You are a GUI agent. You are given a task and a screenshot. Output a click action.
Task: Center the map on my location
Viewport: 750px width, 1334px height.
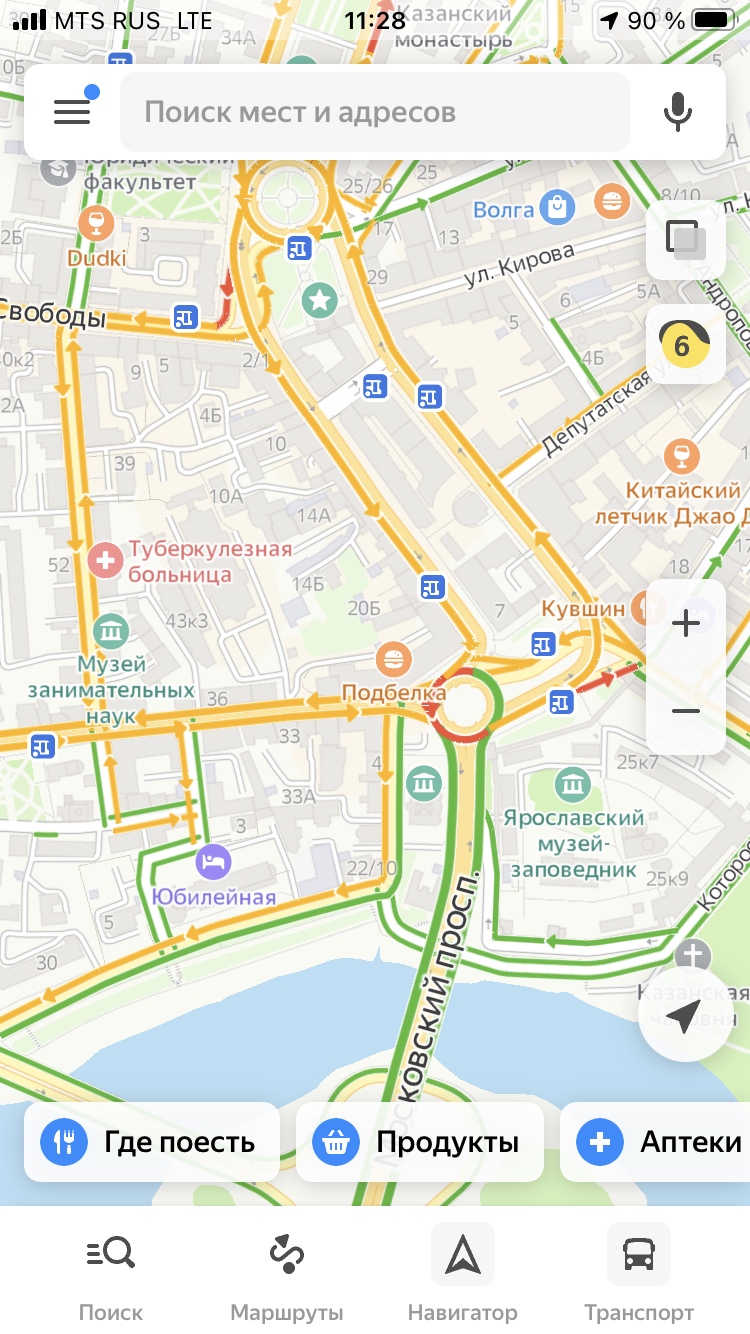684,1016
